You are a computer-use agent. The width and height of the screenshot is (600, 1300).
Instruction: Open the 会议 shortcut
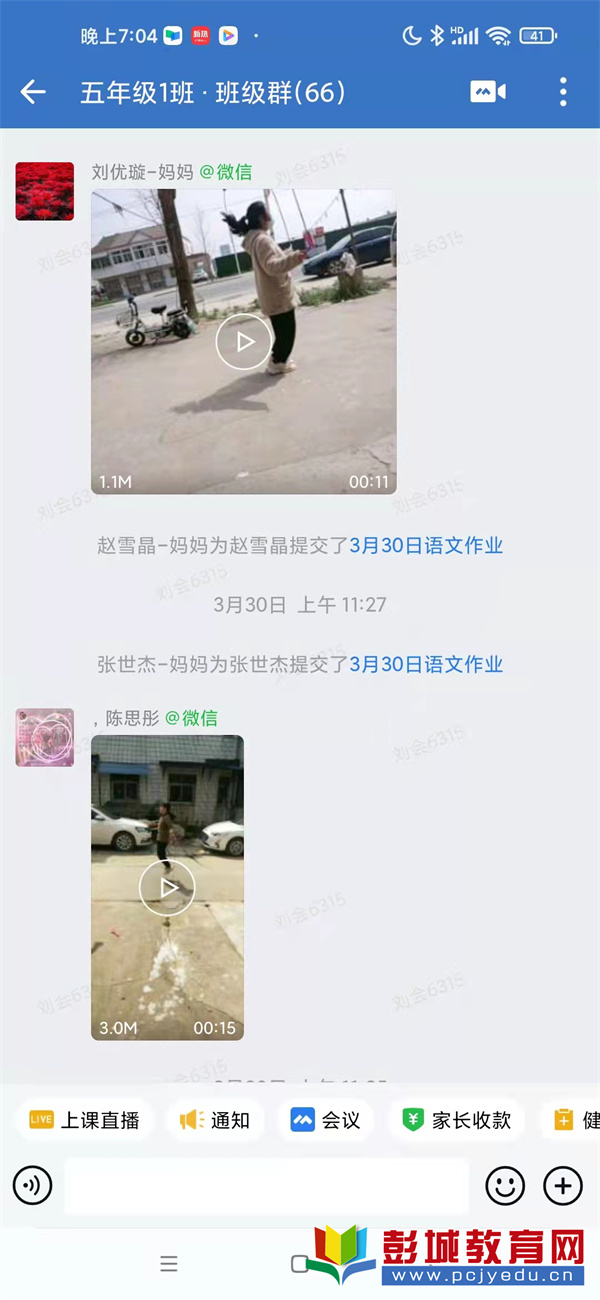[325, 1120]
